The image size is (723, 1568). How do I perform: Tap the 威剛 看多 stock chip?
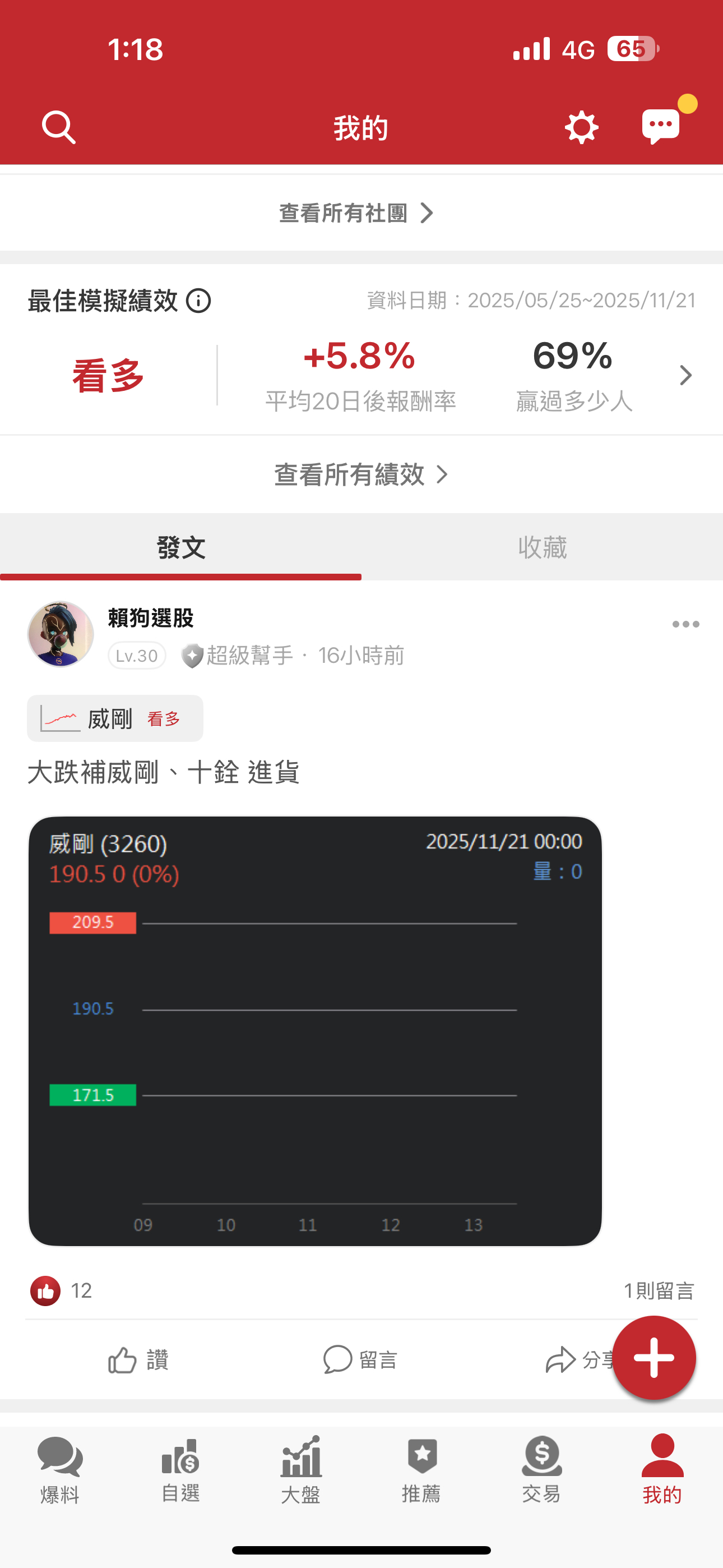(x=115, y=718)
